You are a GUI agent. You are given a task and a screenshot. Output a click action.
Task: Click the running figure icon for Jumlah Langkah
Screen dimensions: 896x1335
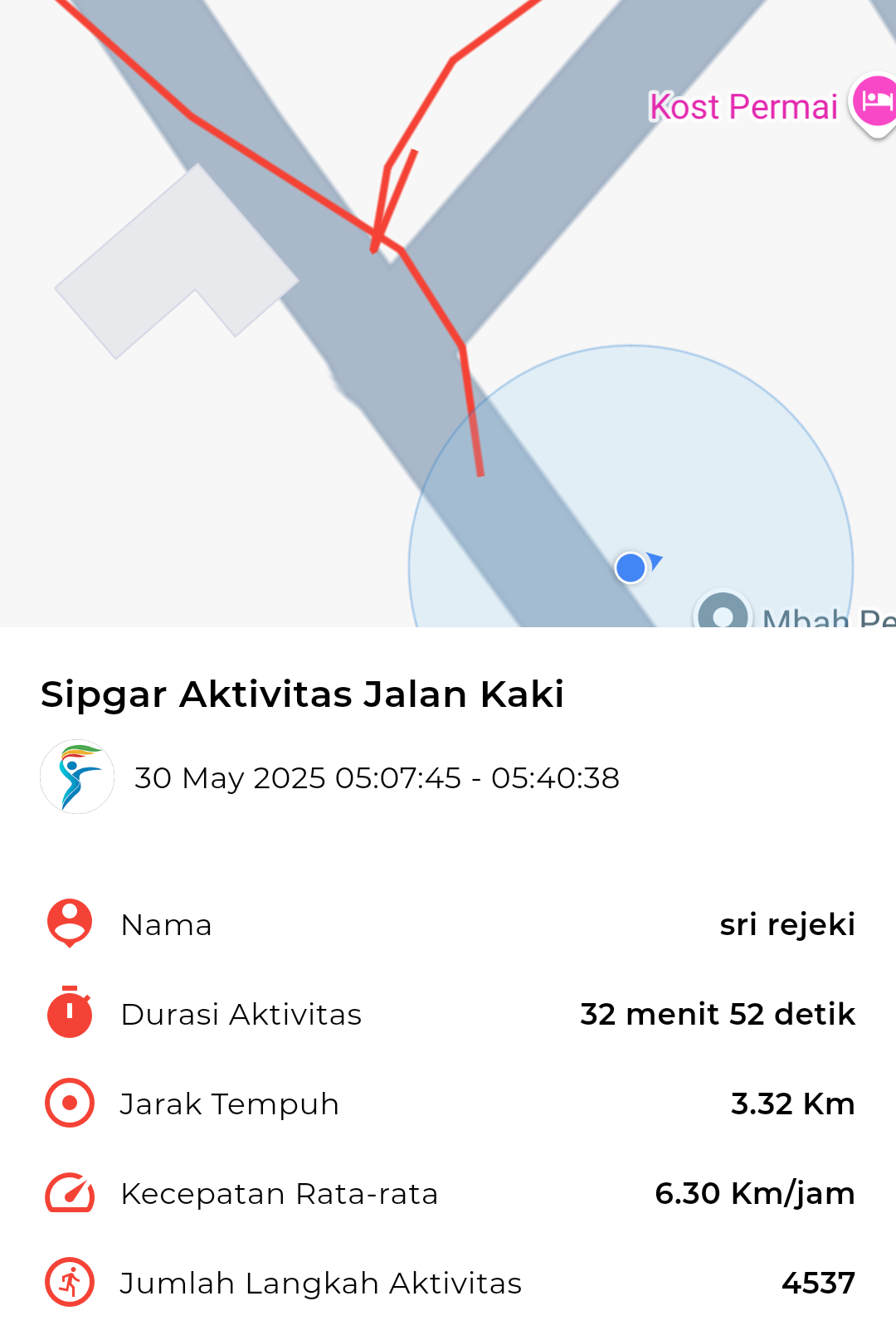[x=68, y=1282]
